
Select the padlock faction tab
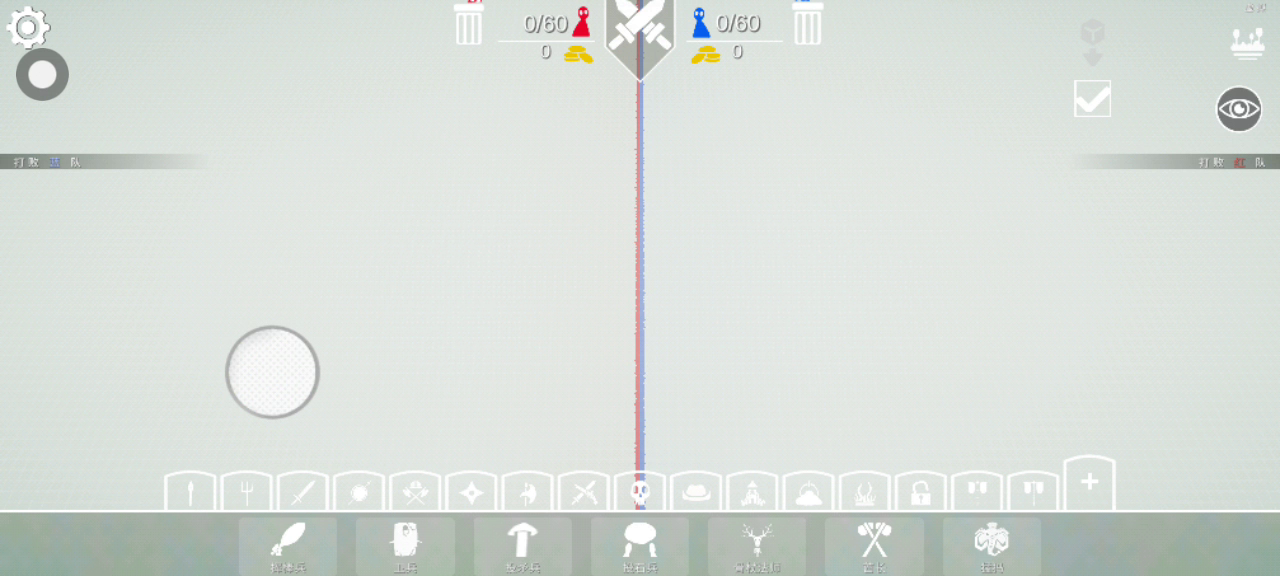click(x=921, y=491)
